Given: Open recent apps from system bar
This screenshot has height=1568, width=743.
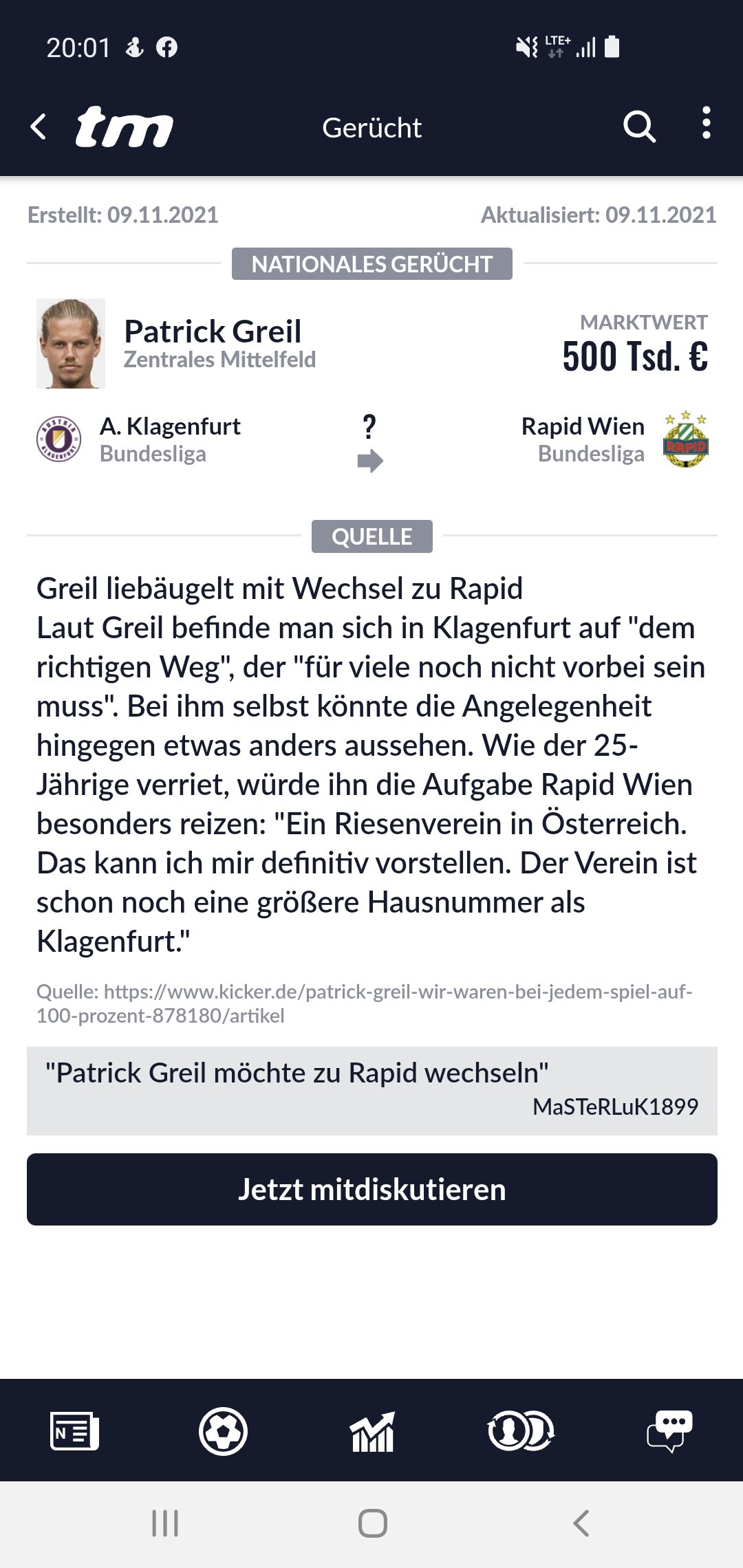Looking at the screenshot, I should click(165, 1523).
